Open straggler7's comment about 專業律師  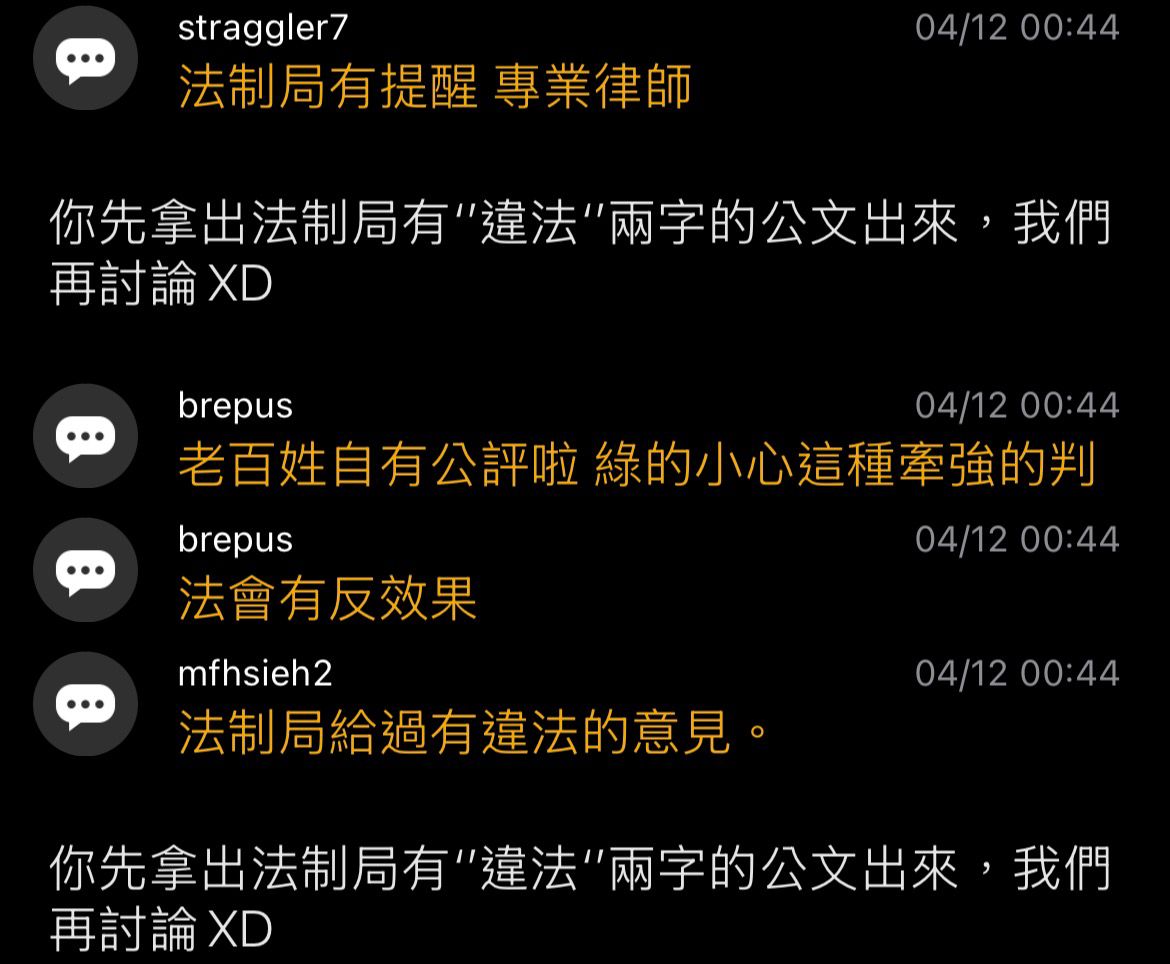[x=435, y=87]
